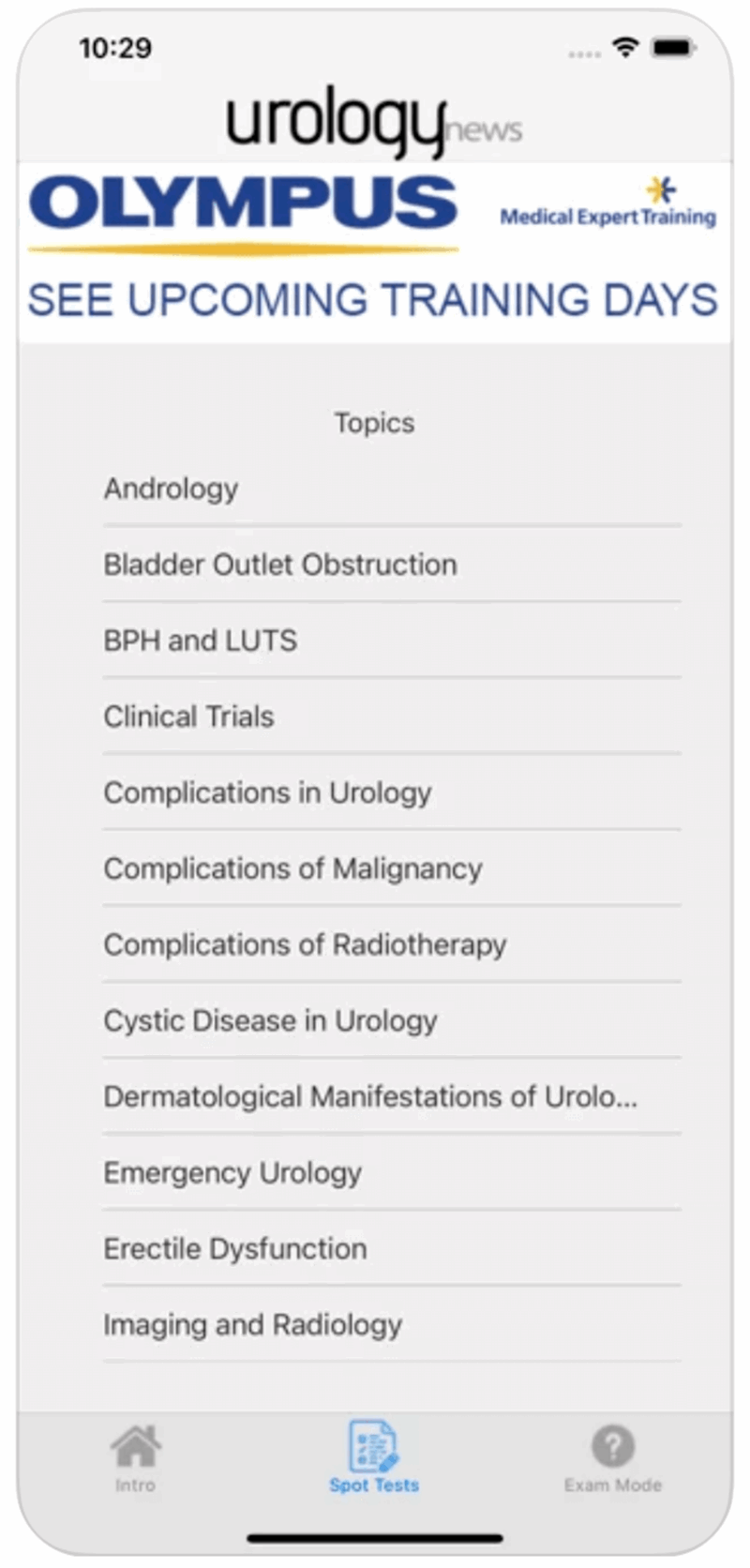
Task: Tap the Spot Tests tab
Action: (x=374, y=1458)
